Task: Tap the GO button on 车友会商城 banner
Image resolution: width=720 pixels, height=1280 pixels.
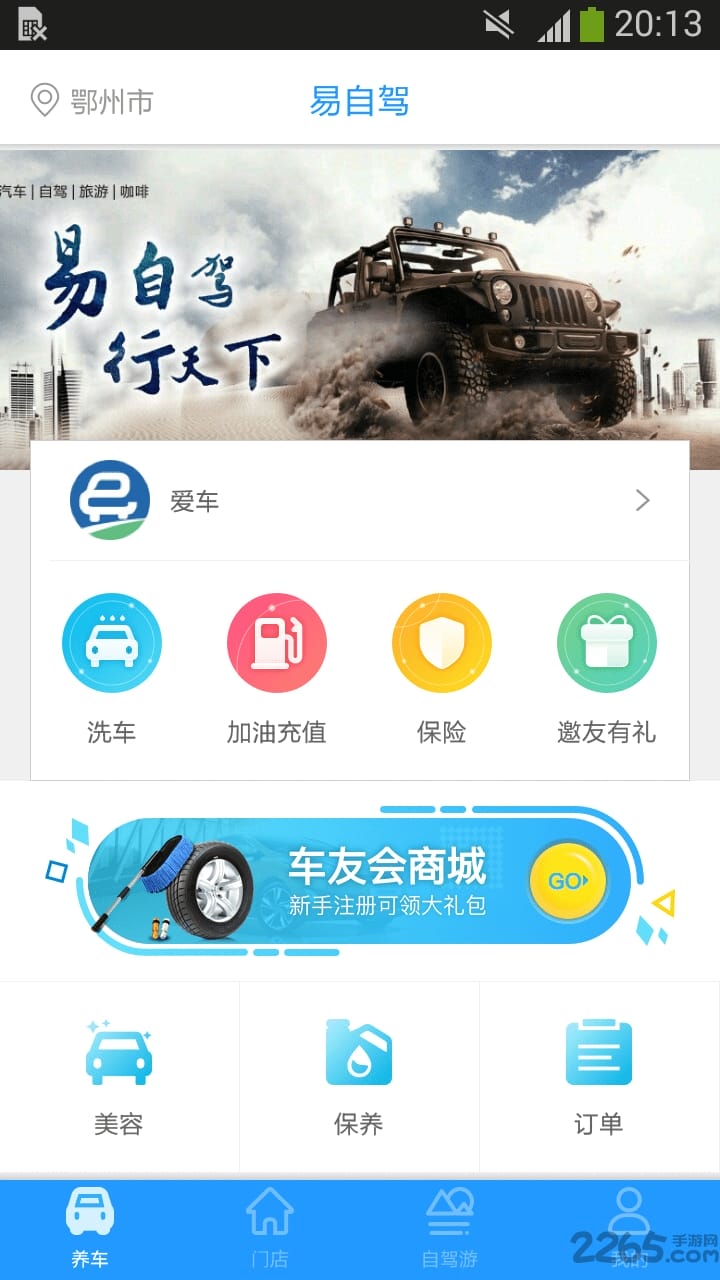Action: coord(568,882)
